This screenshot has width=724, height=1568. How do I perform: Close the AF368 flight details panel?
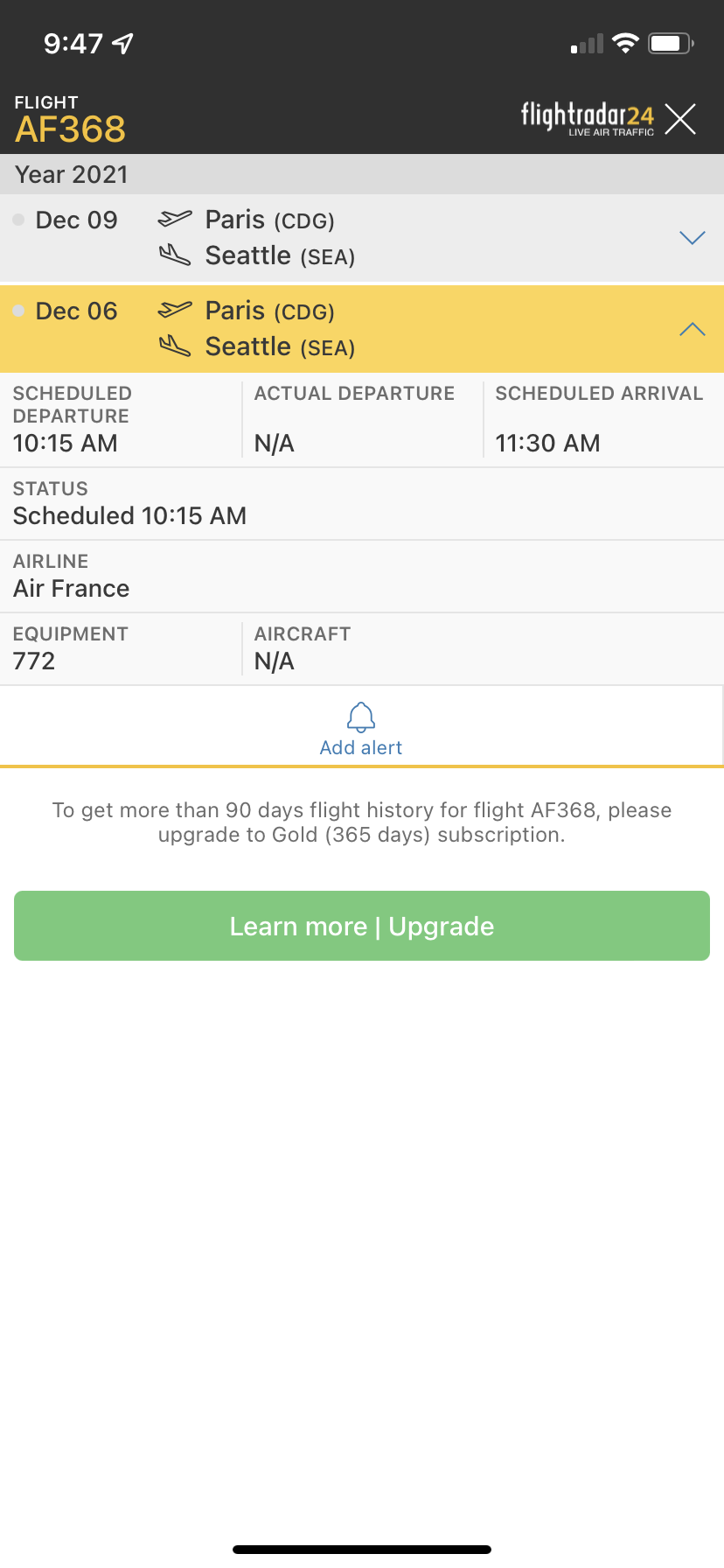pos(679,119)
